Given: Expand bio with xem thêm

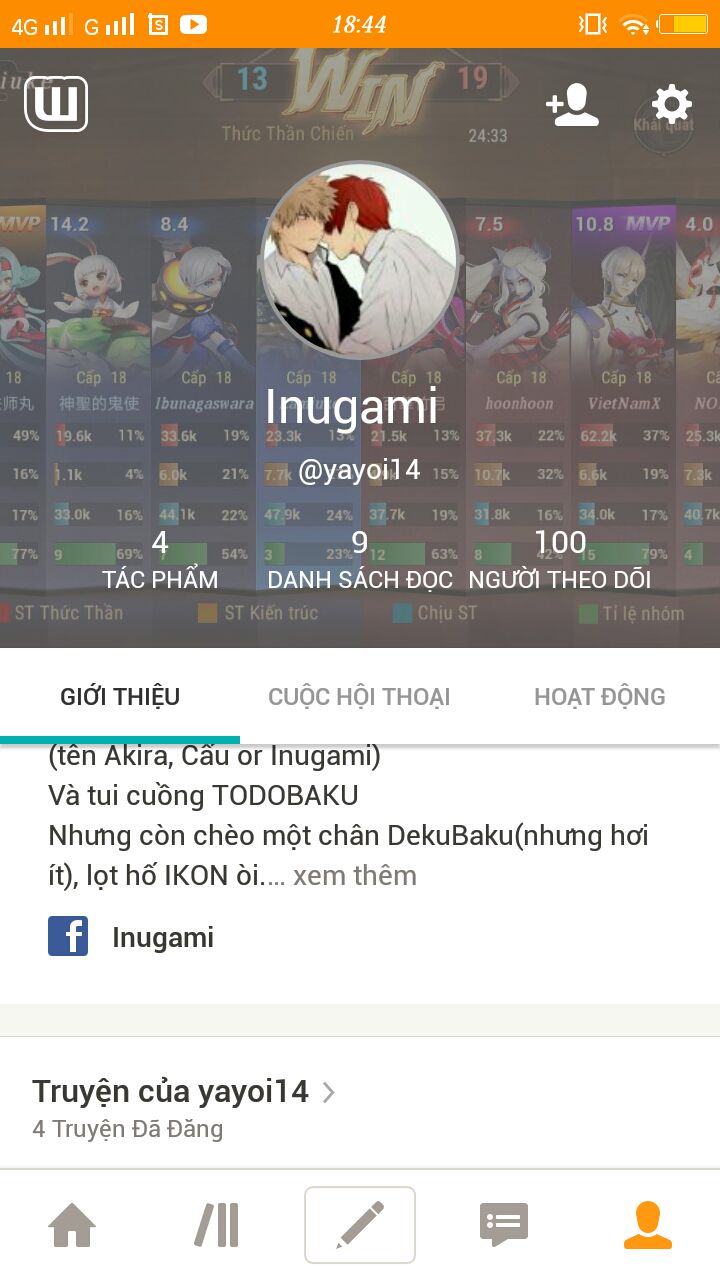Looking at the screenshot, I should (x=355, y=876).
